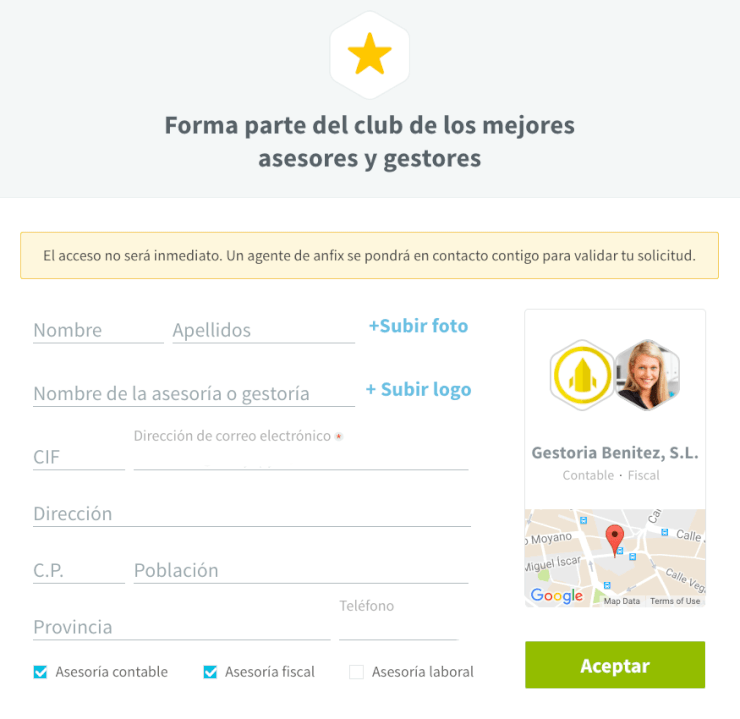Check the Asesoría laboral checkbox
740x719 pixels.
click(x=356, y=672)
